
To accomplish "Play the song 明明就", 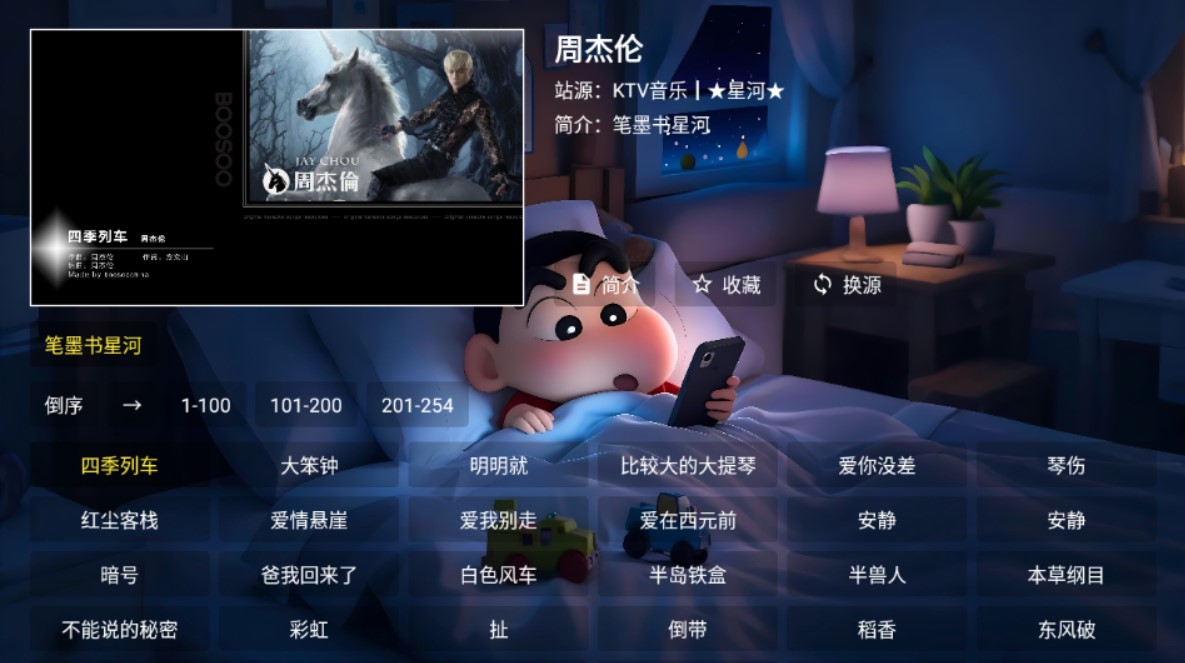I will [498, 466].
